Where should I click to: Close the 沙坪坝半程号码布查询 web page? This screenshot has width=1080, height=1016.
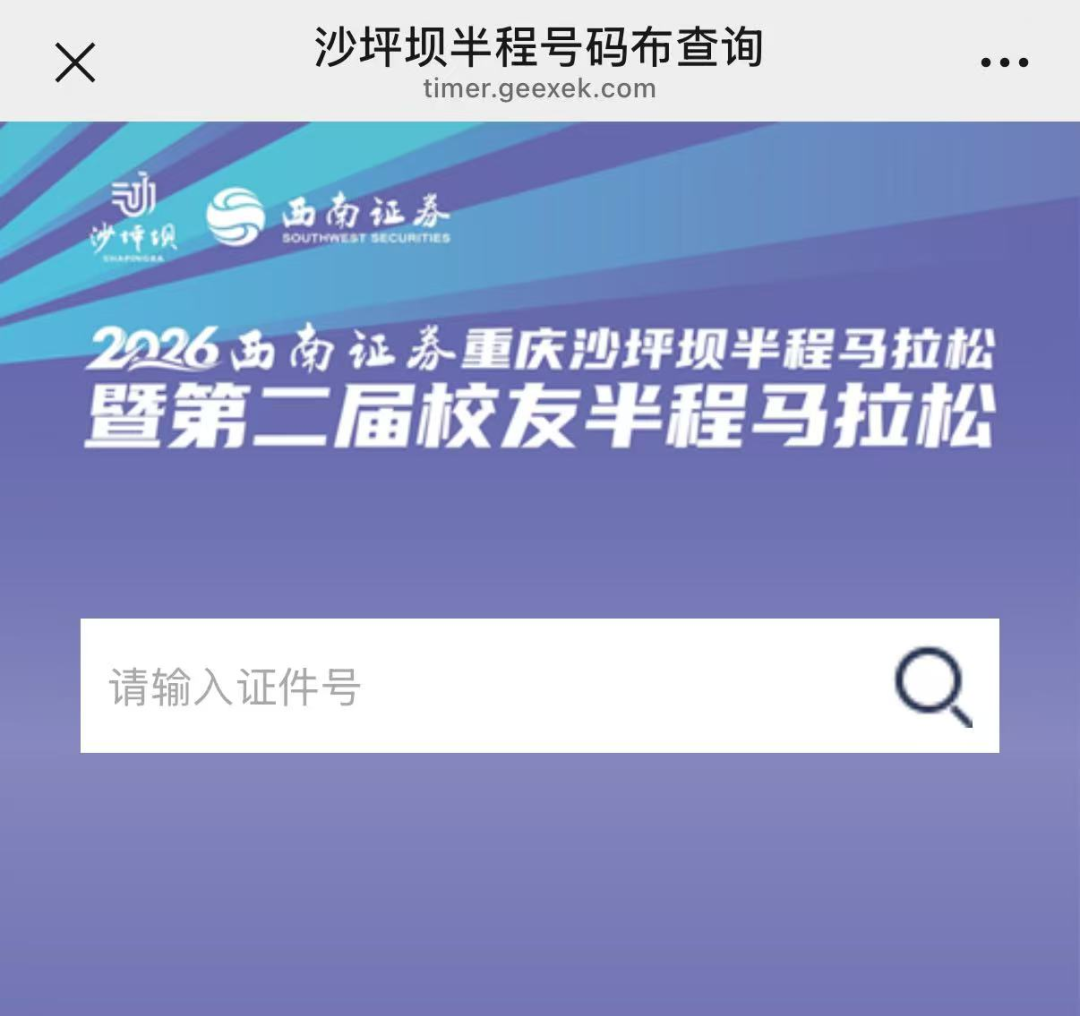coord(75,63)
